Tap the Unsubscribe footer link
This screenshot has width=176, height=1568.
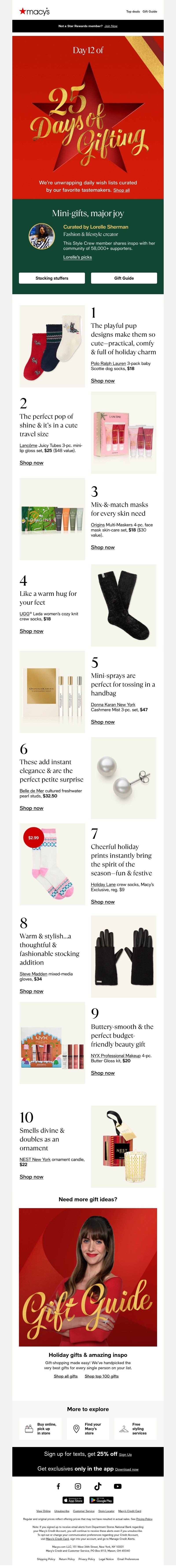pos(61,1511)
